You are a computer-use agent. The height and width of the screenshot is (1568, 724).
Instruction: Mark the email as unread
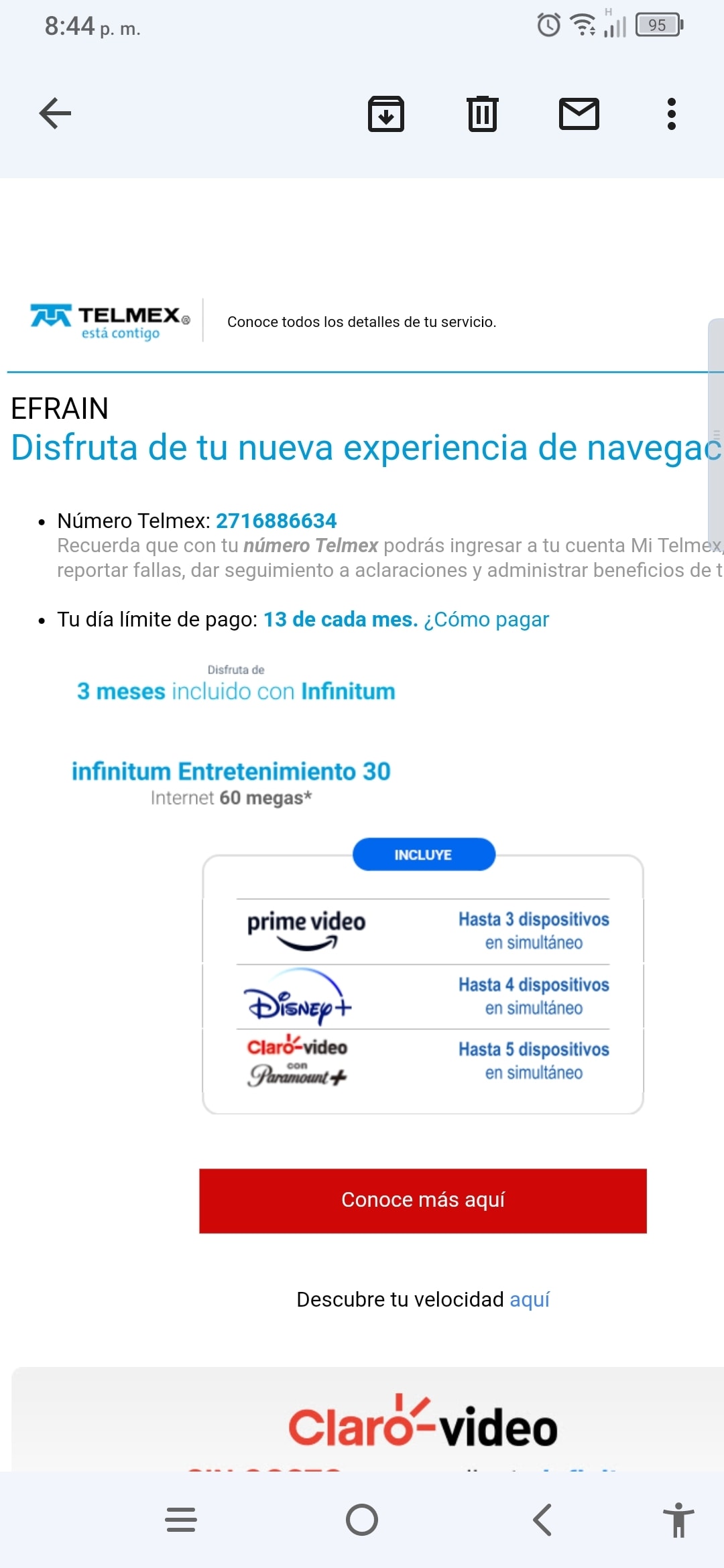coord(579,114)
